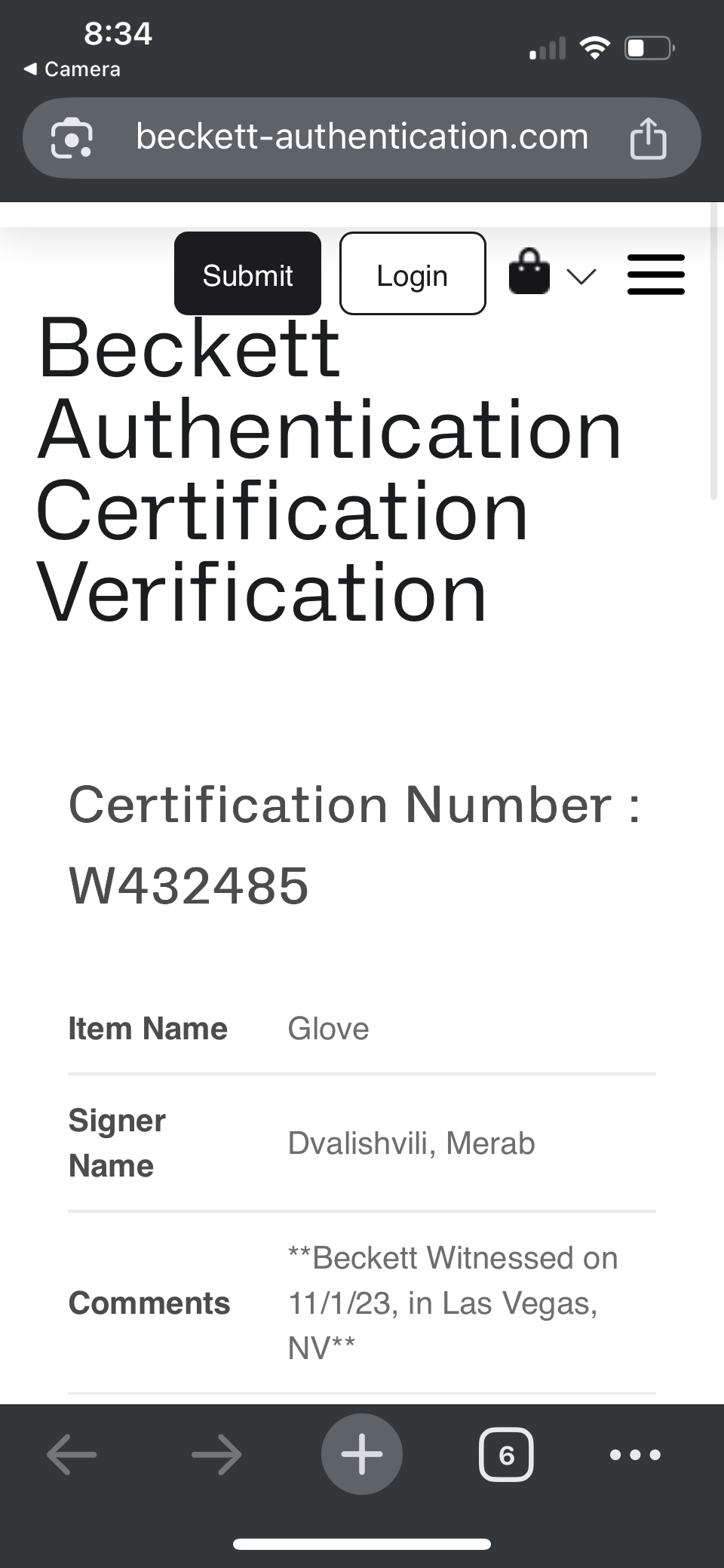
Task: Open the browser's three-dot menu
Action: 635,1454
